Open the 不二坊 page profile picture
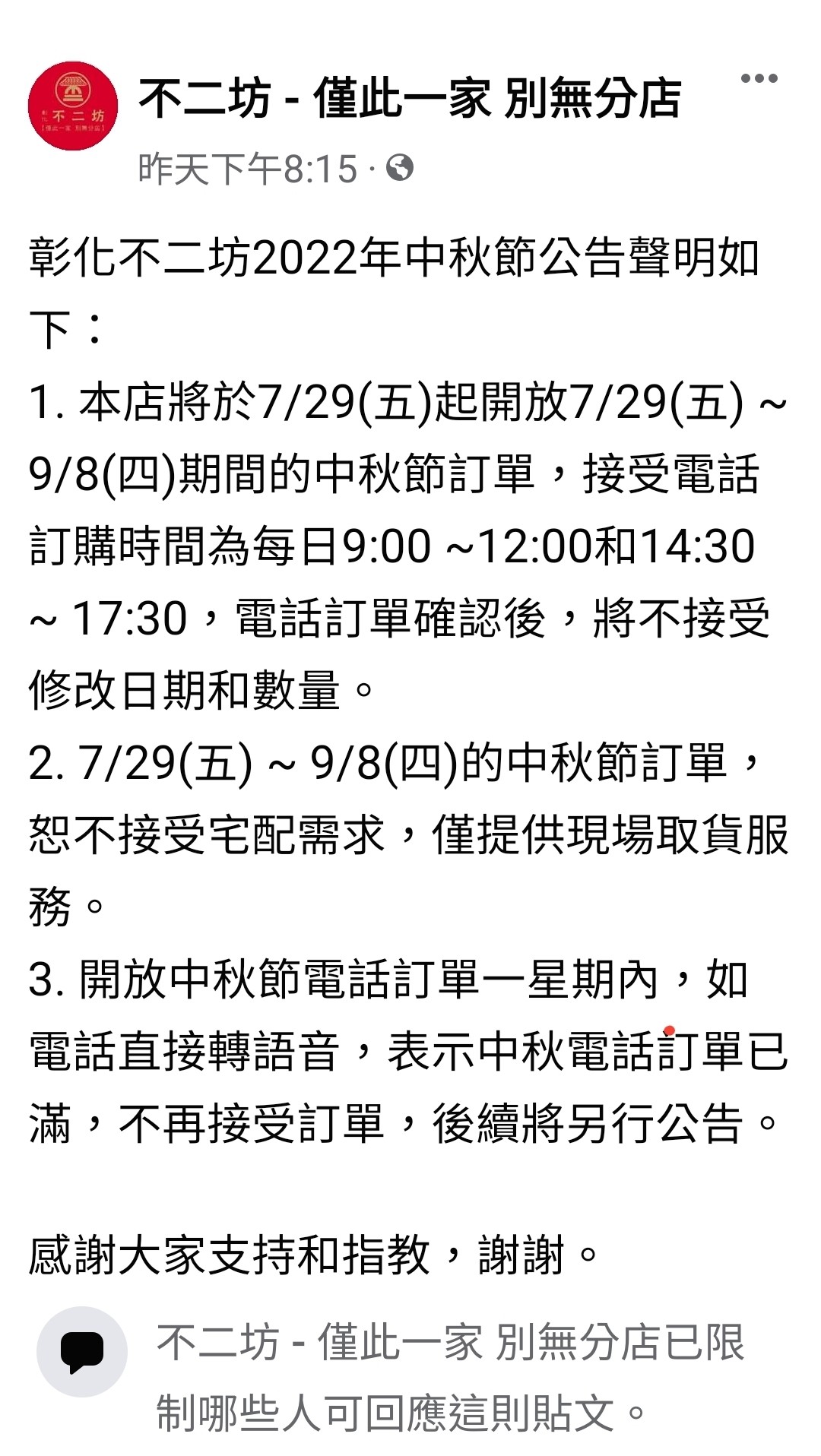Image resolution: width=821 pixels, height=1456 pixels. [73, 106]
